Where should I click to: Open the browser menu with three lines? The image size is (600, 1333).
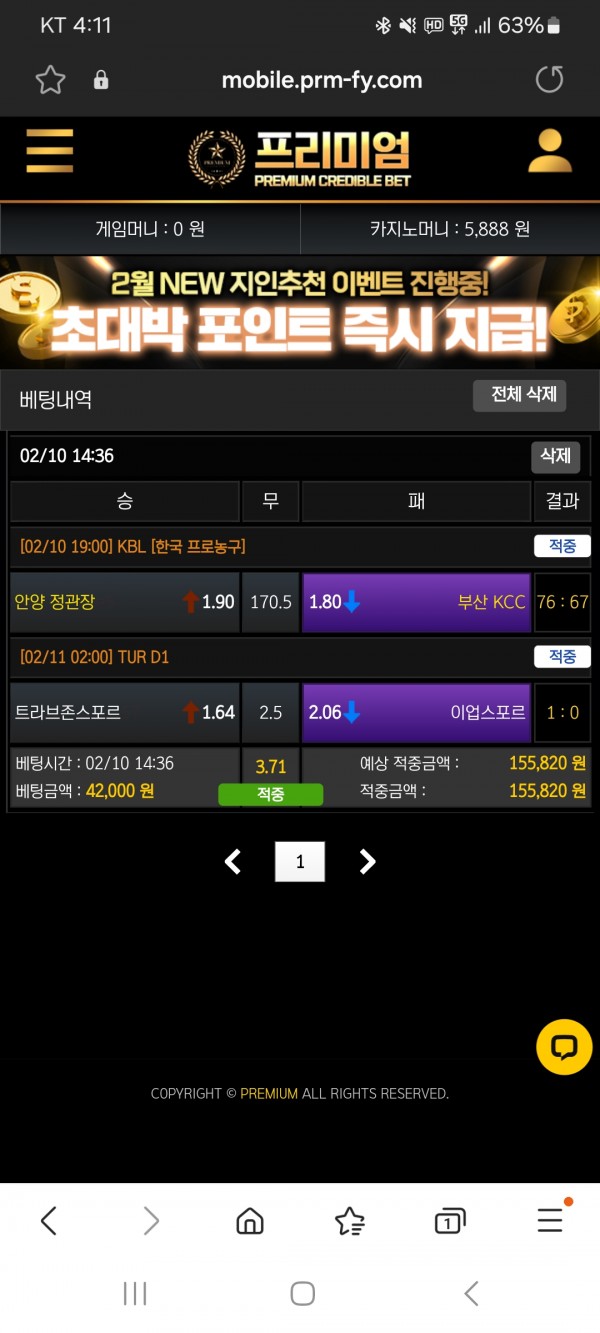coord(551,1219)
